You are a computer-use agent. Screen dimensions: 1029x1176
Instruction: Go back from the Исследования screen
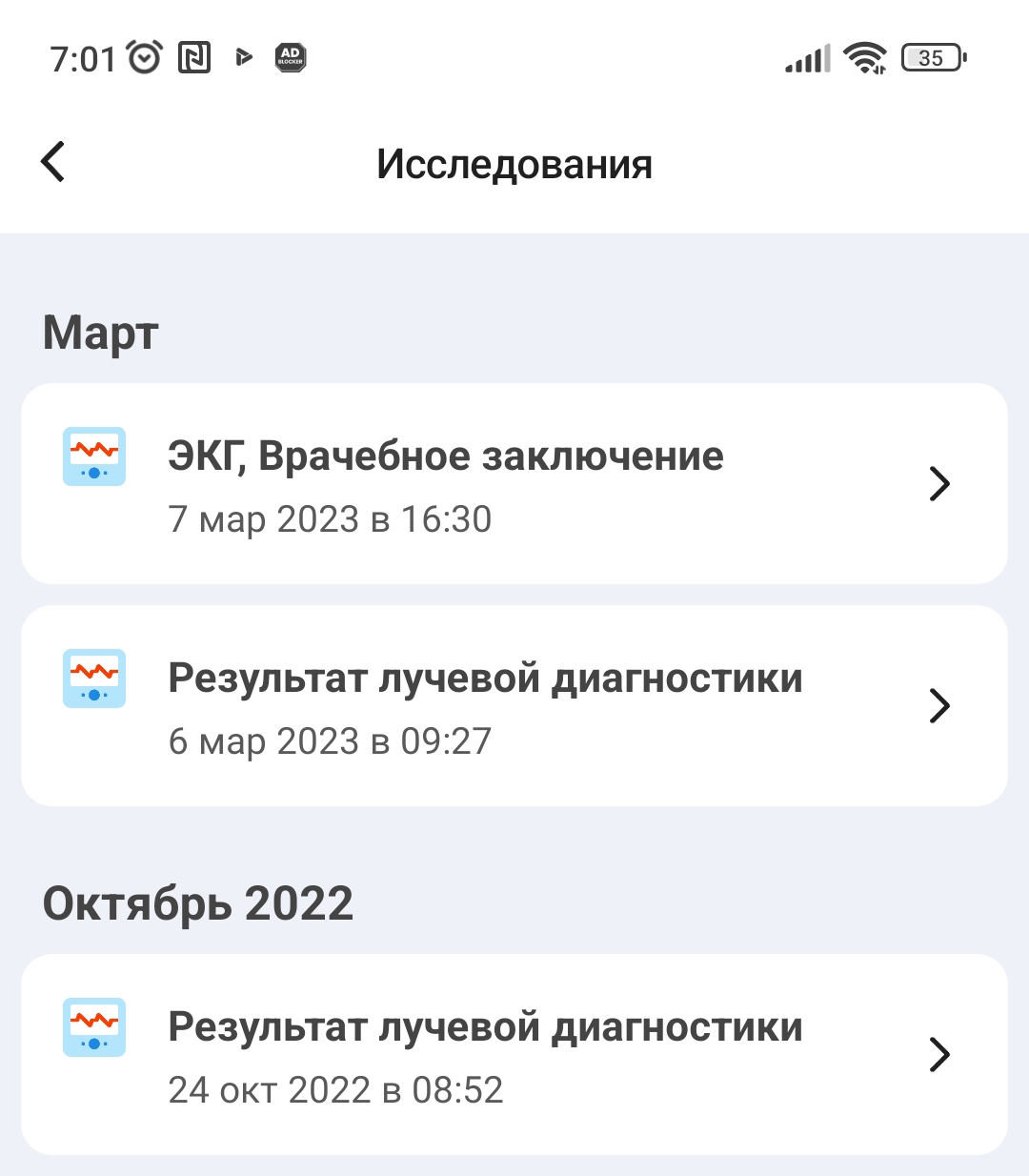tap(53, 162)
